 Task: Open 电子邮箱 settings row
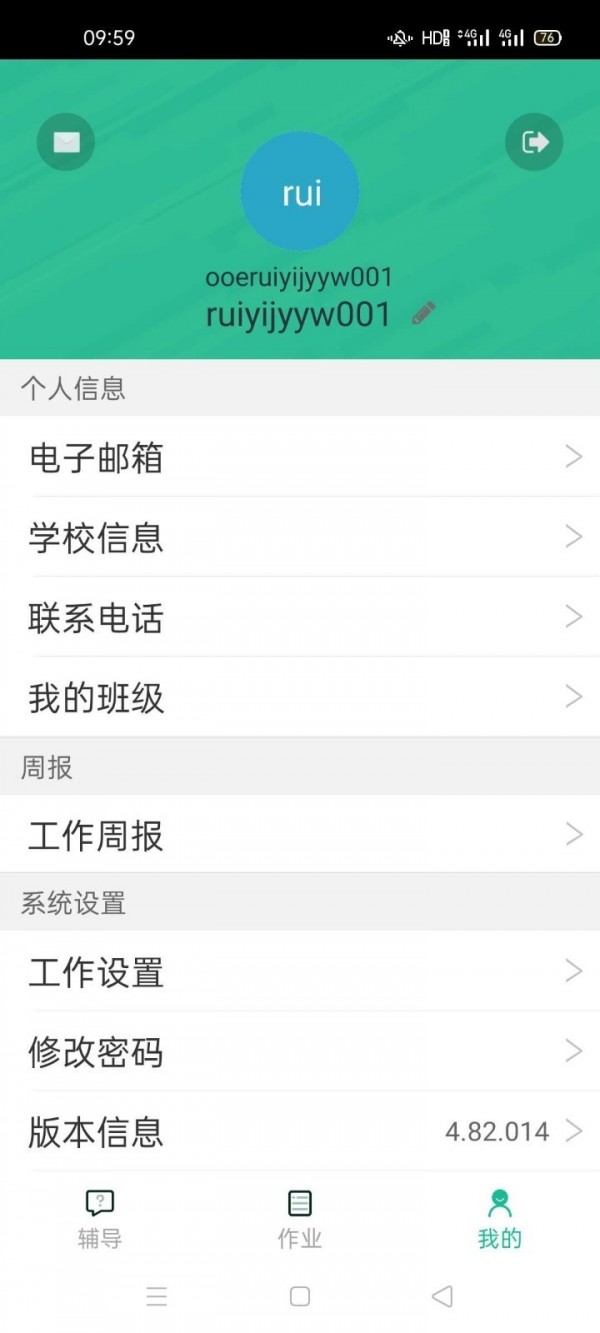click(300, 457)
